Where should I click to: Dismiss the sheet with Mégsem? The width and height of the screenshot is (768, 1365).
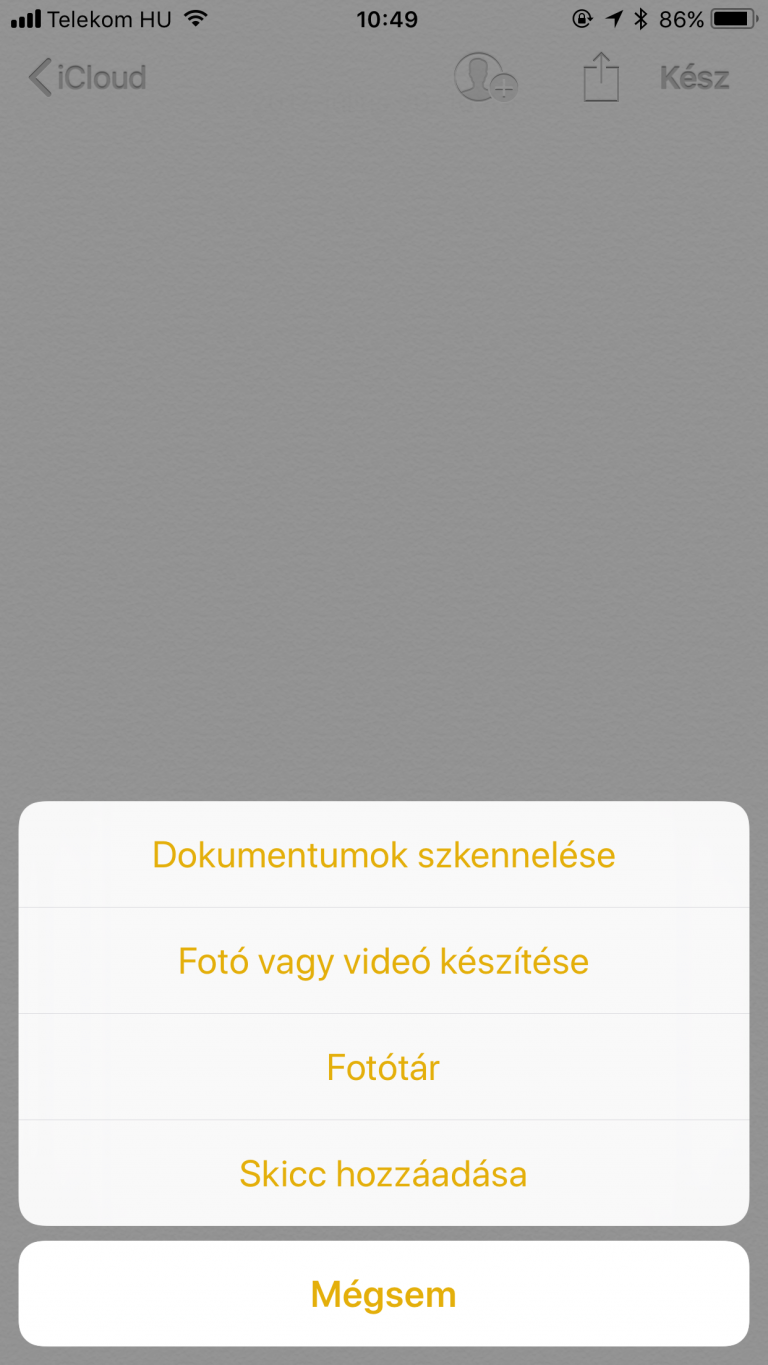[384, 1294]
